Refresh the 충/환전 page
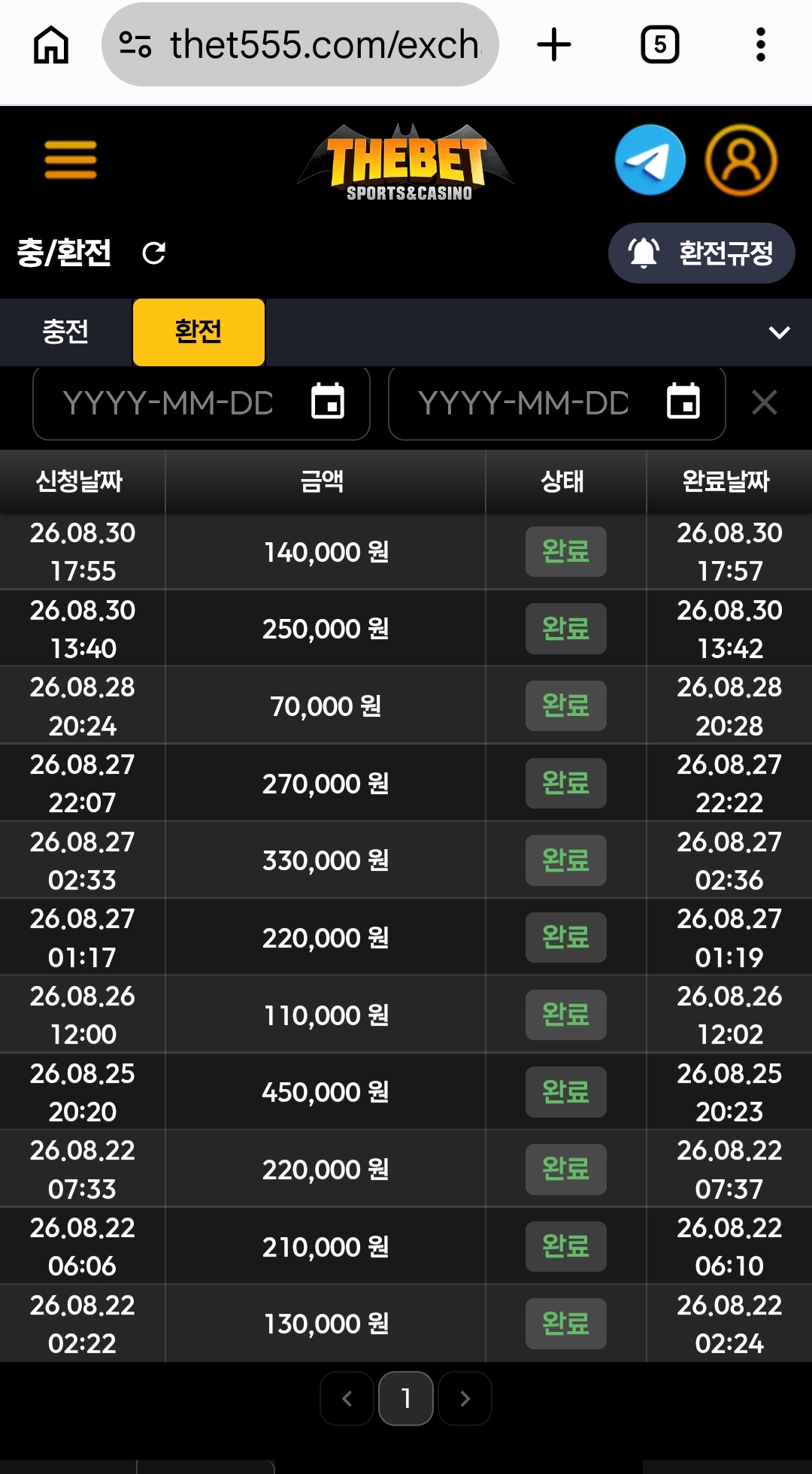Viewport: 812px width, 1474px height. (154, 253)
